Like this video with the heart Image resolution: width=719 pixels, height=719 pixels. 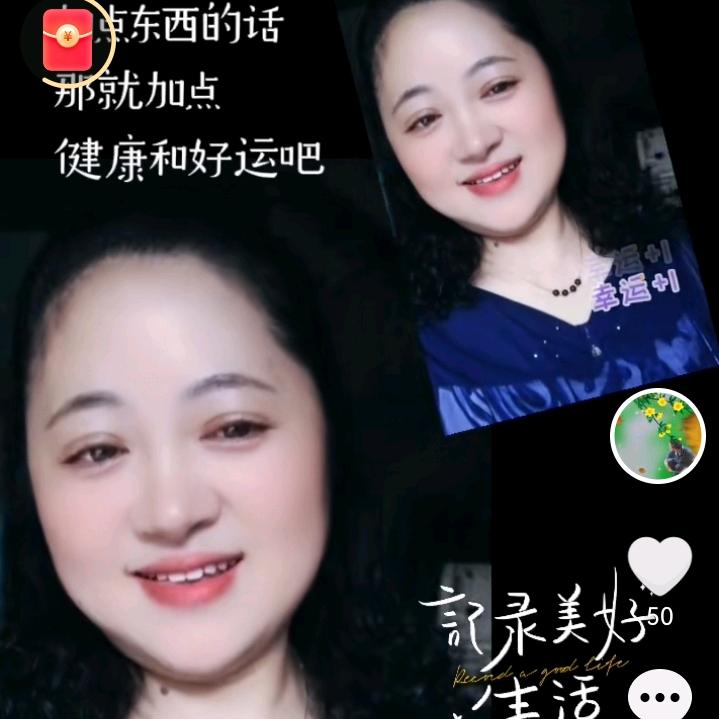(x=659, y=565)
